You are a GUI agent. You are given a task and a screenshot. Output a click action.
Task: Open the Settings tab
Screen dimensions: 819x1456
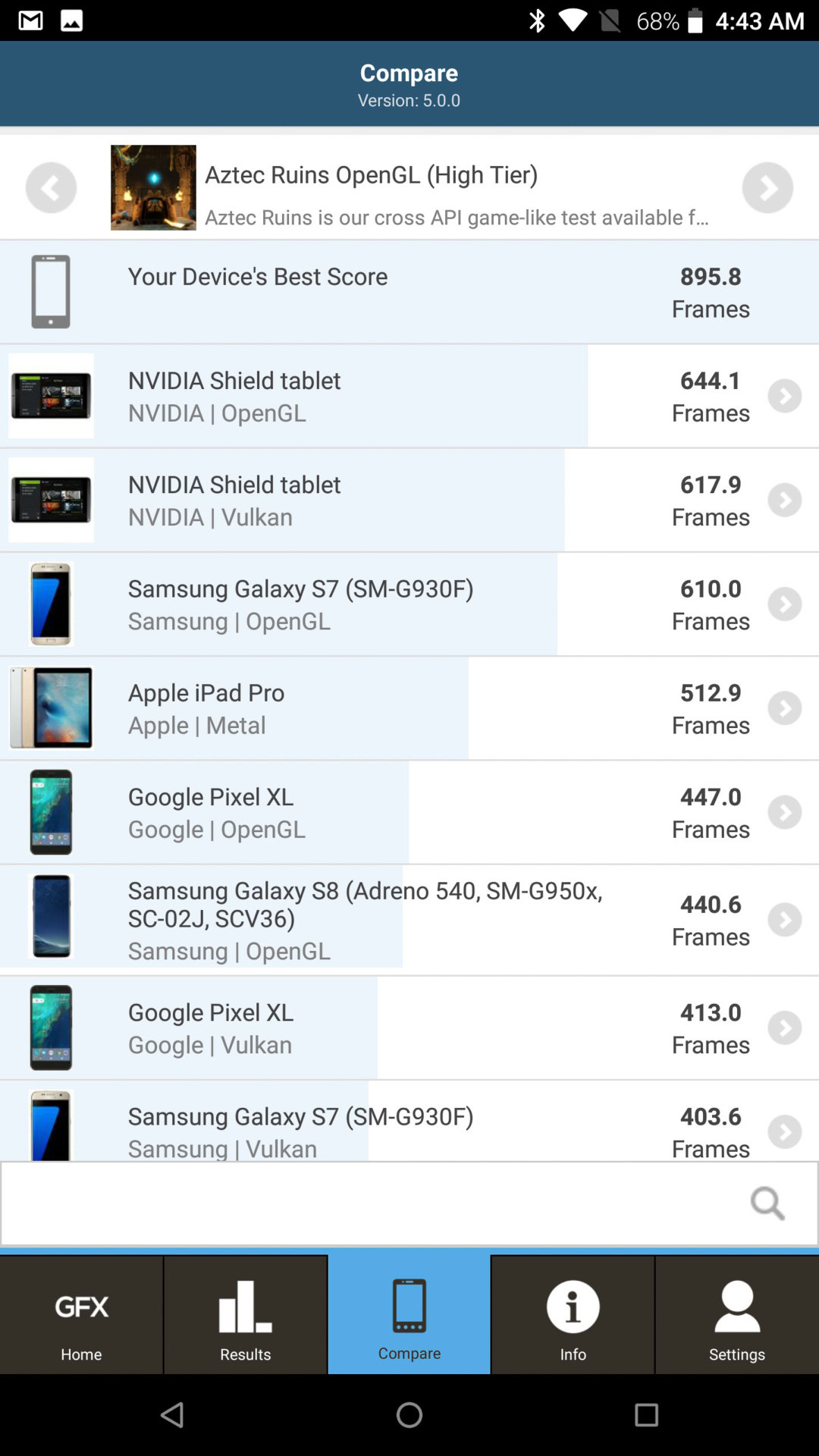[x=736, y=1316]
